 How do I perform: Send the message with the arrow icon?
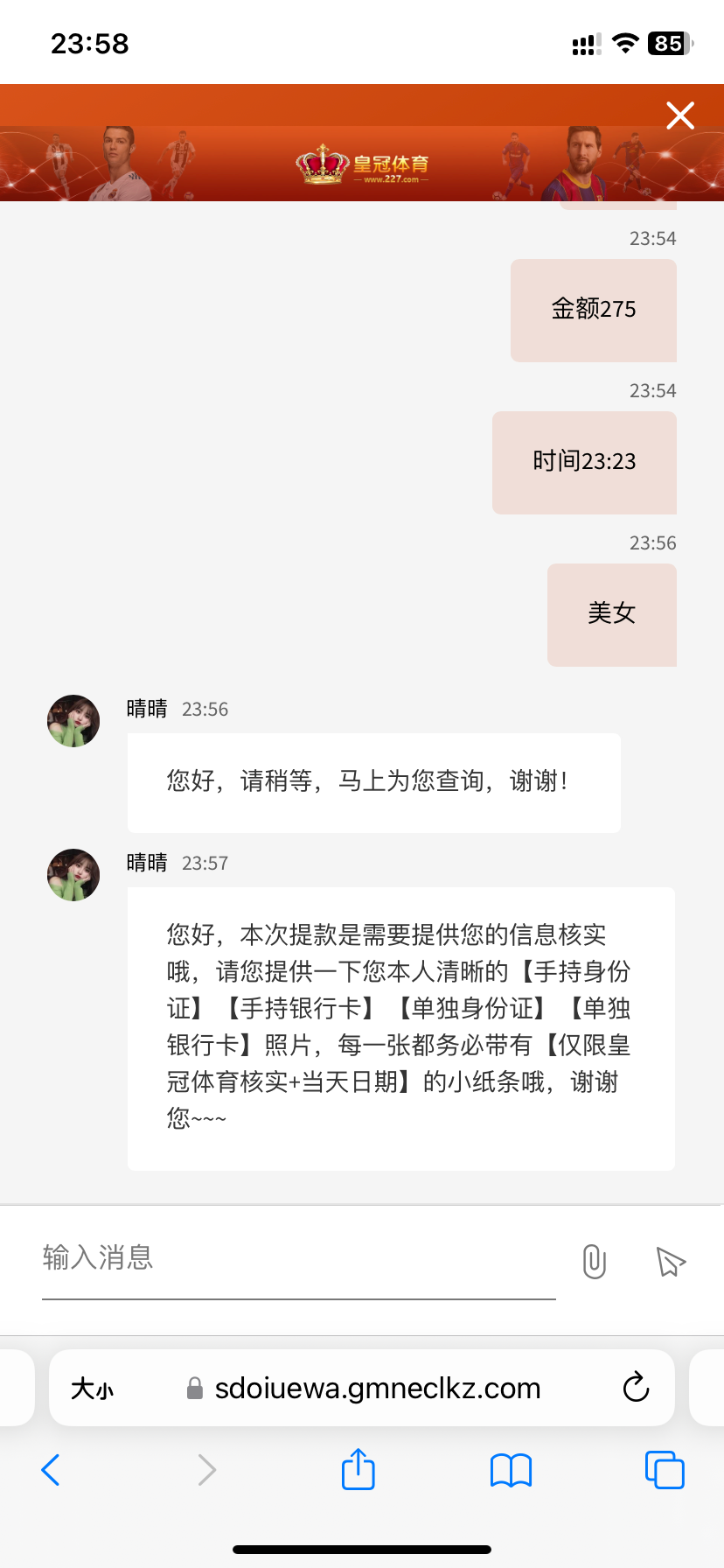click(670, 1261)
